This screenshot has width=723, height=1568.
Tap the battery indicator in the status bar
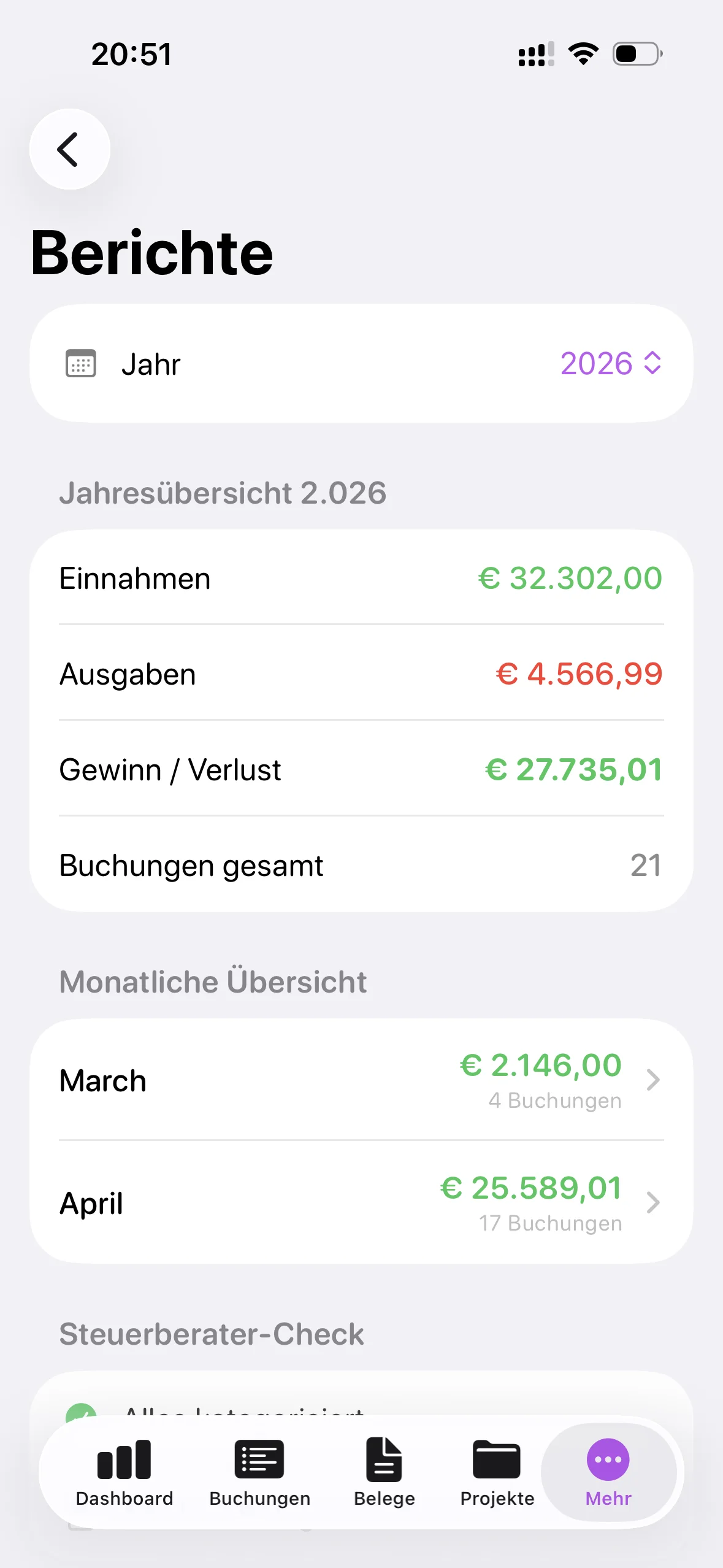point(637,54)
